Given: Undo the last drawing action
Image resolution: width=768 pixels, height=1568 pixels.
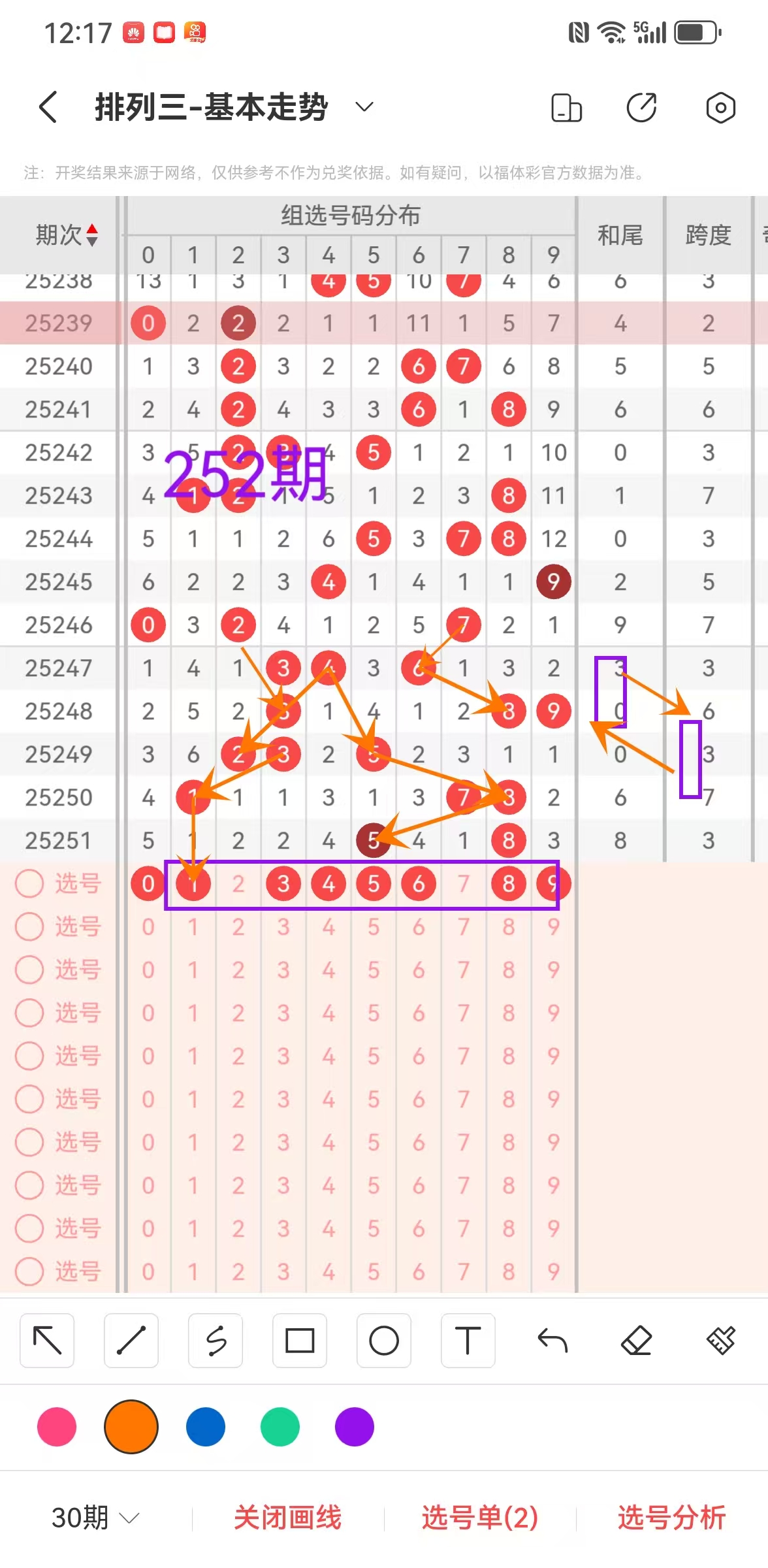Looking at the screenshot, I should pyautogui.click(x=552, y=1341).
